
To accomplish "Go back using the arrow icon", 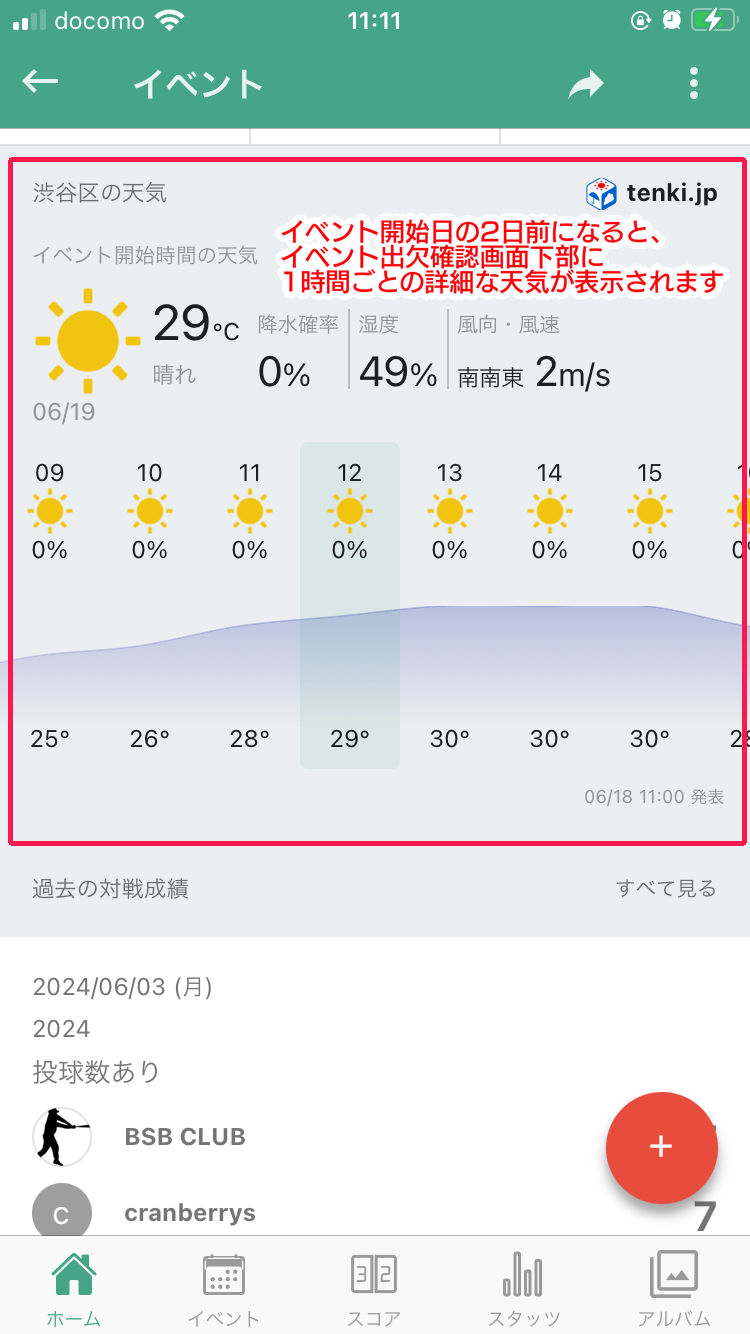I will point(41,83).
